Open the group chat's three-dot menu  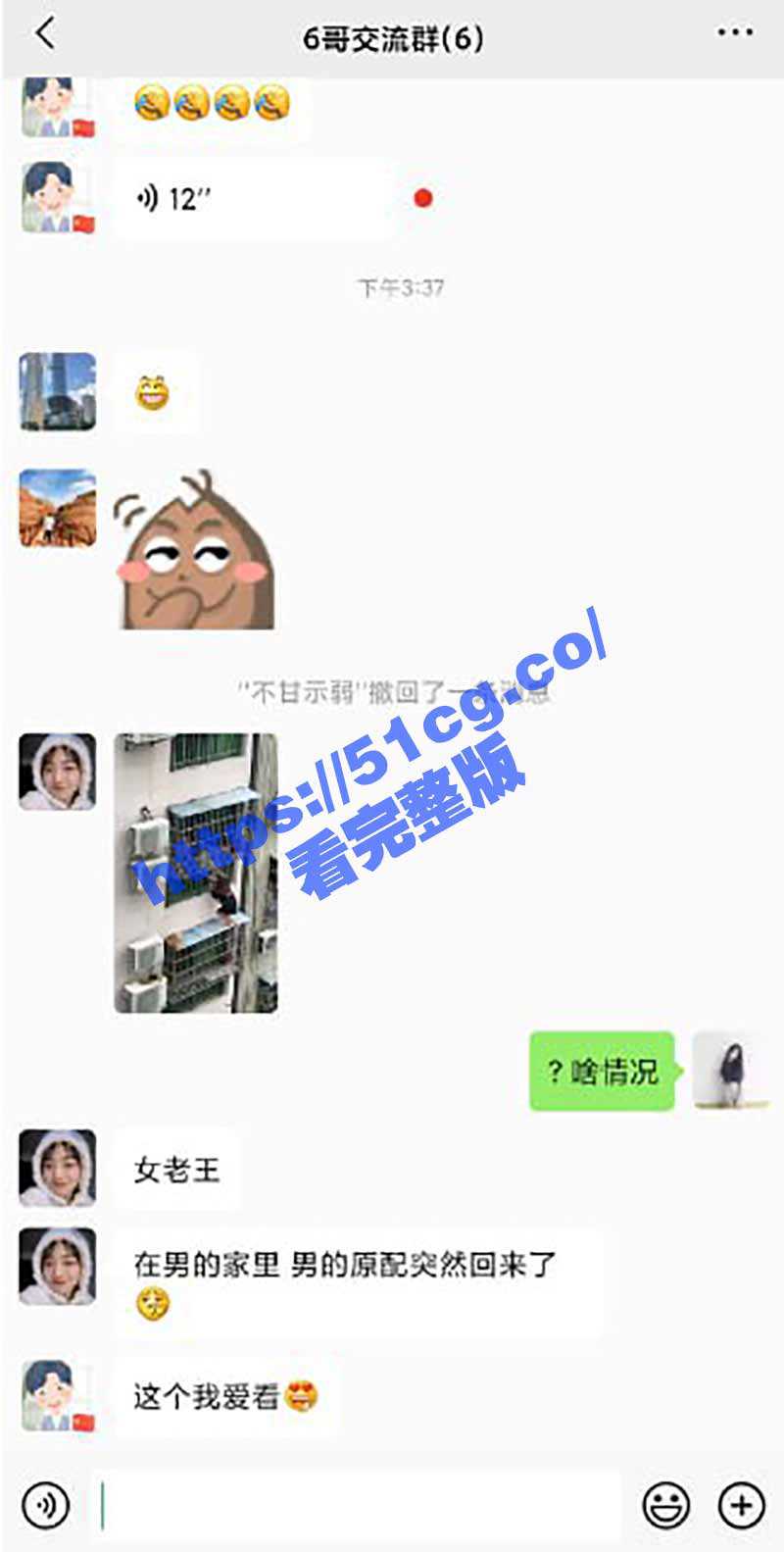pos(734,33)
